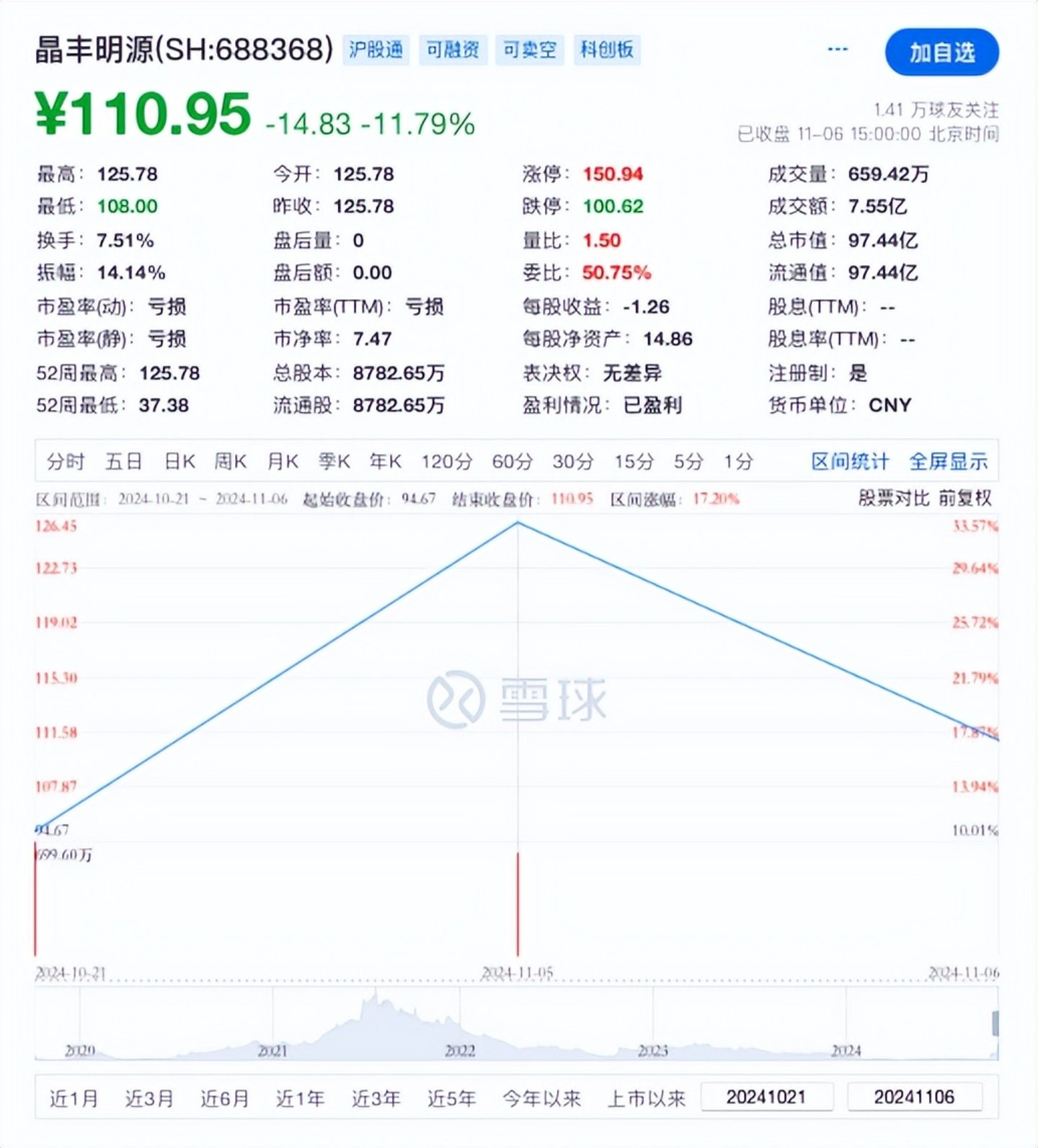Edit the start date field 20241021

pos(766,1097)
